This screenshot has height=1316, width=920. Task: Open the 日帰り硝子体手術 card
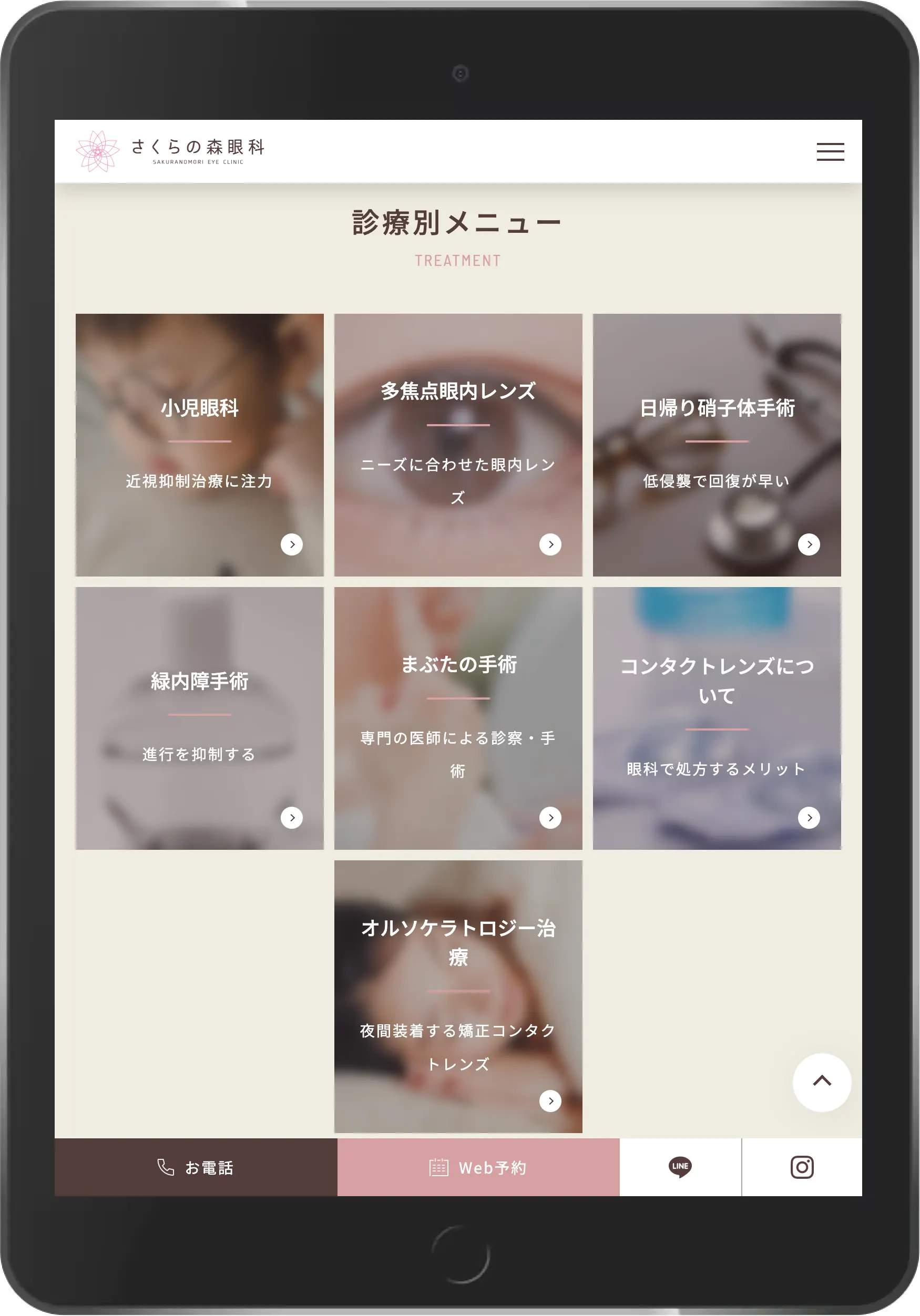(717, 445)
